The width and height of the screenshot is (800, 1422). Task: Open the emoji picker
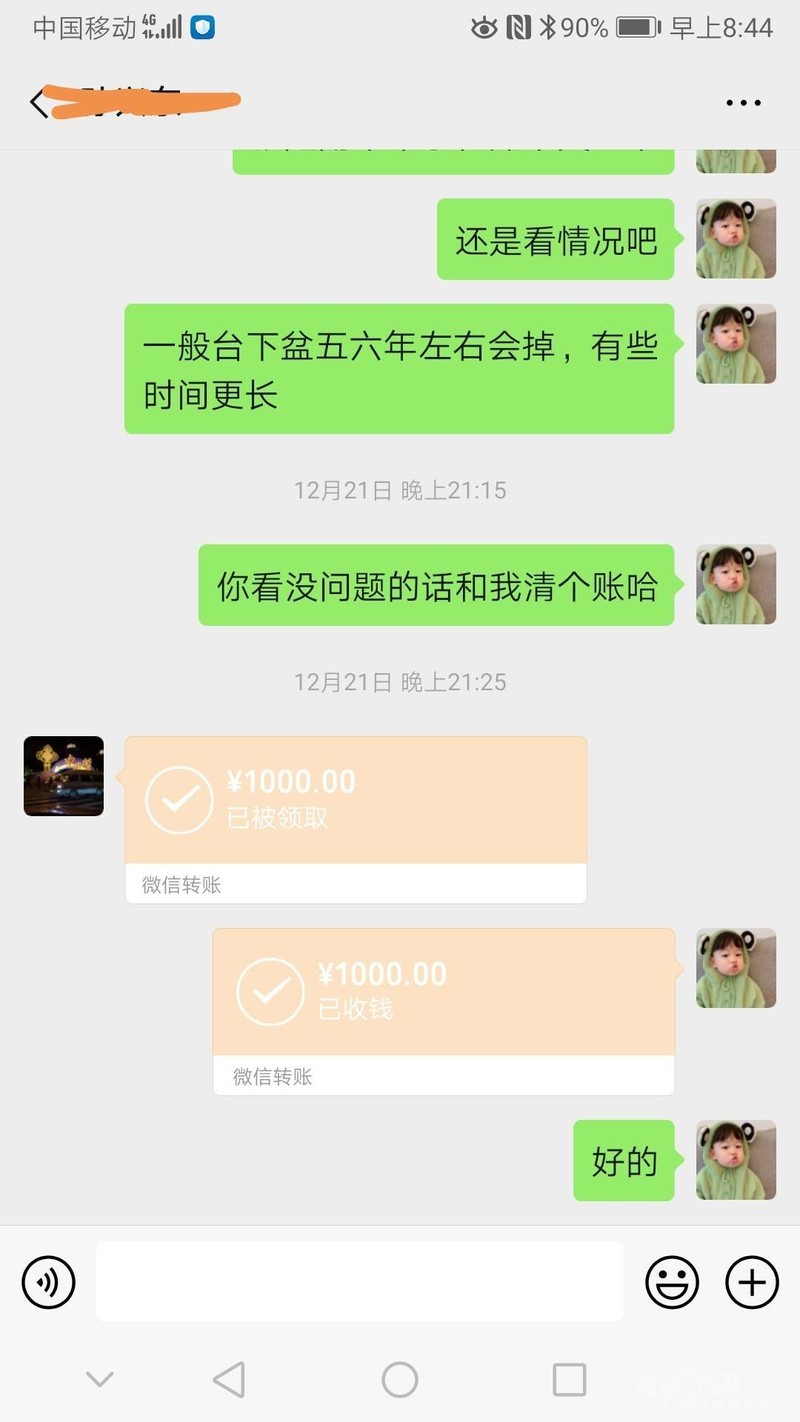click(672, 1281)
